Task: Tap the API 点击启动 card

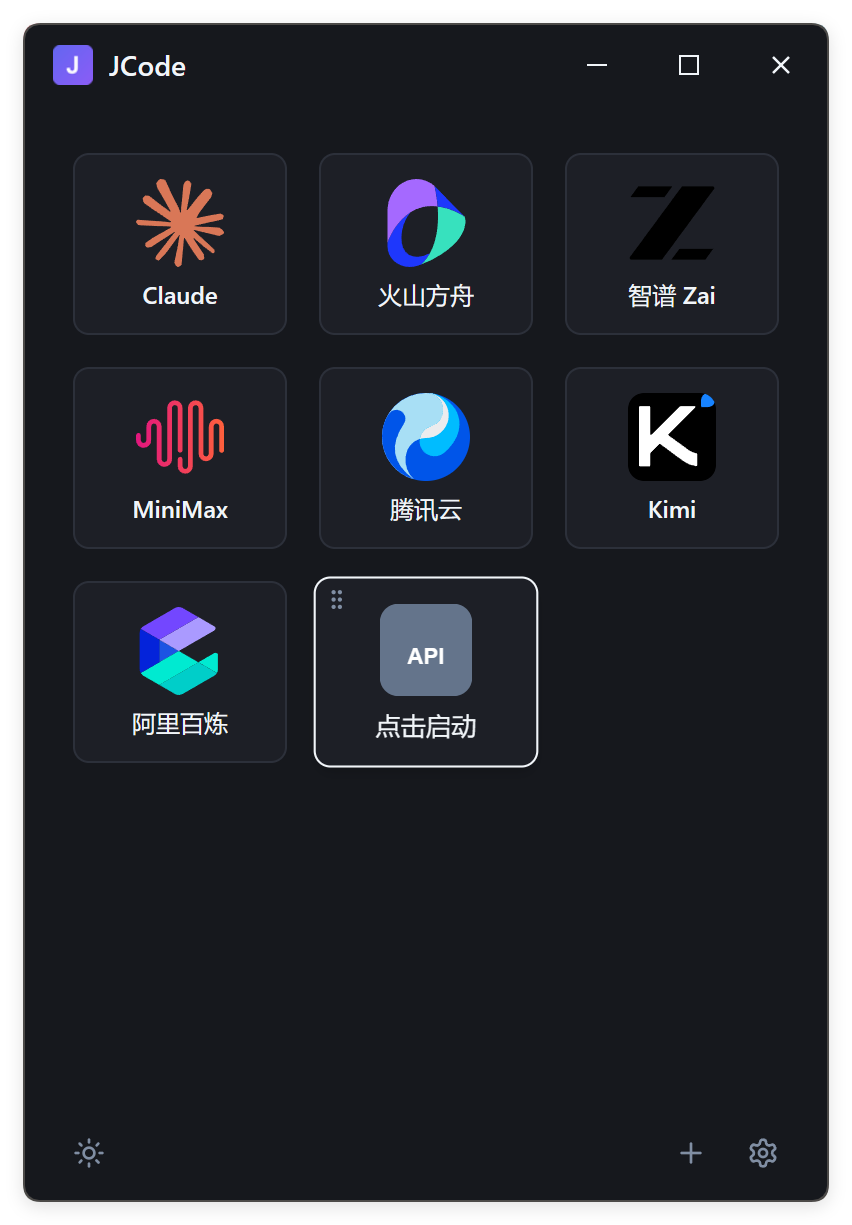Action: click(426, 672)
